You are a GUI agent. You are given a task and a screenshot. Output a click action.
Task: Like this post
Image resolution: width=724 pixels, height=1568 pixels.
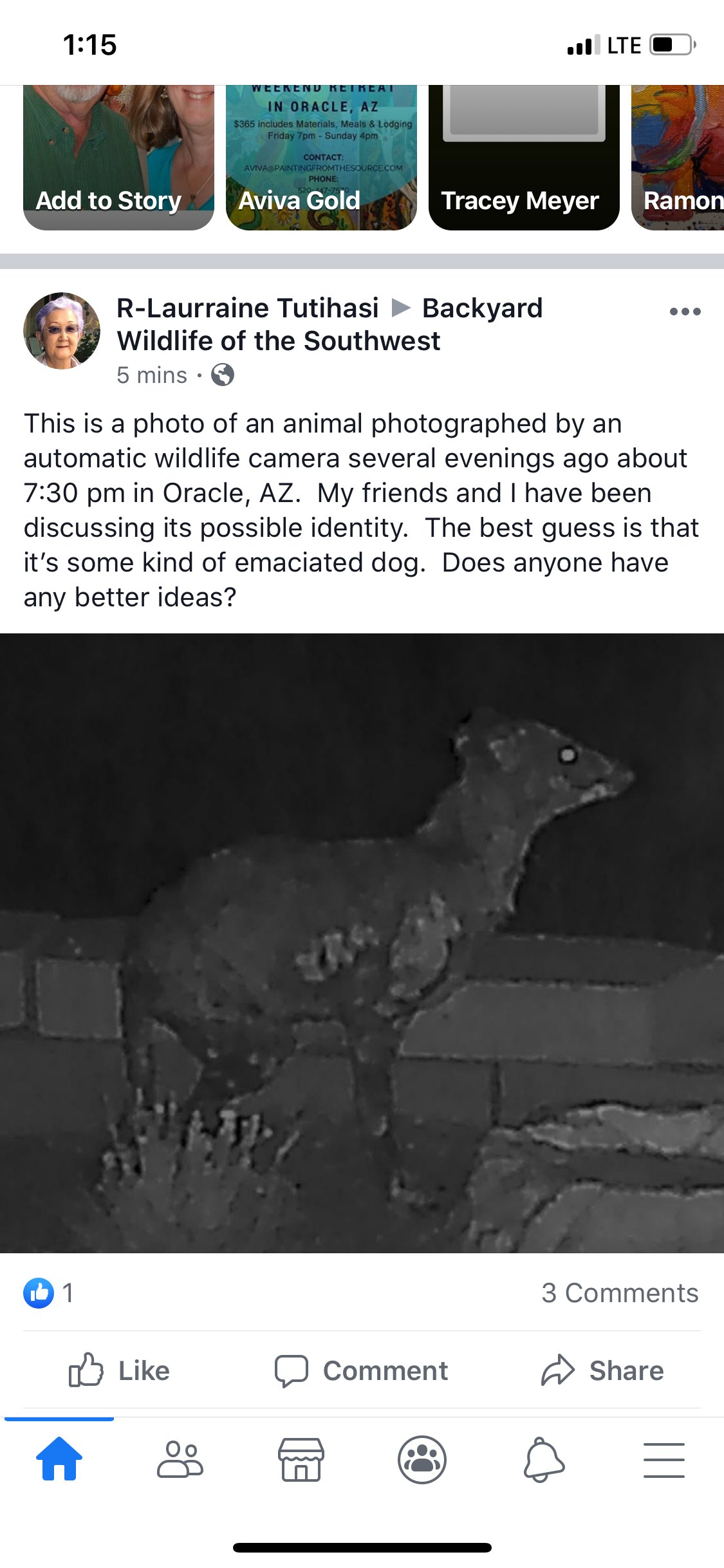click(x=119, y=1370)
